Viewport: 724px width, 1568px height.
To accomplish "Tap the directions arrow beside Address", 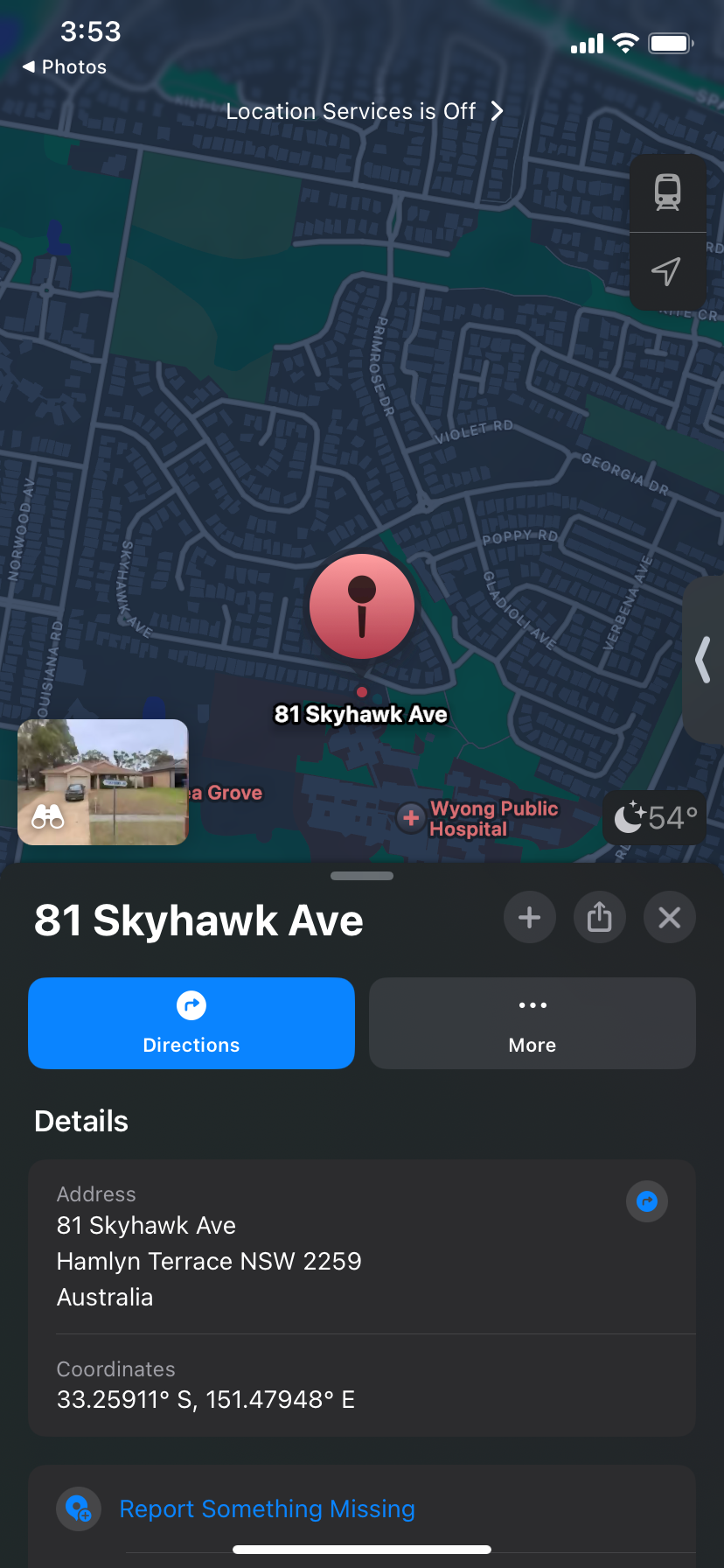I will pyautogui.click(x=647, y=1201).
